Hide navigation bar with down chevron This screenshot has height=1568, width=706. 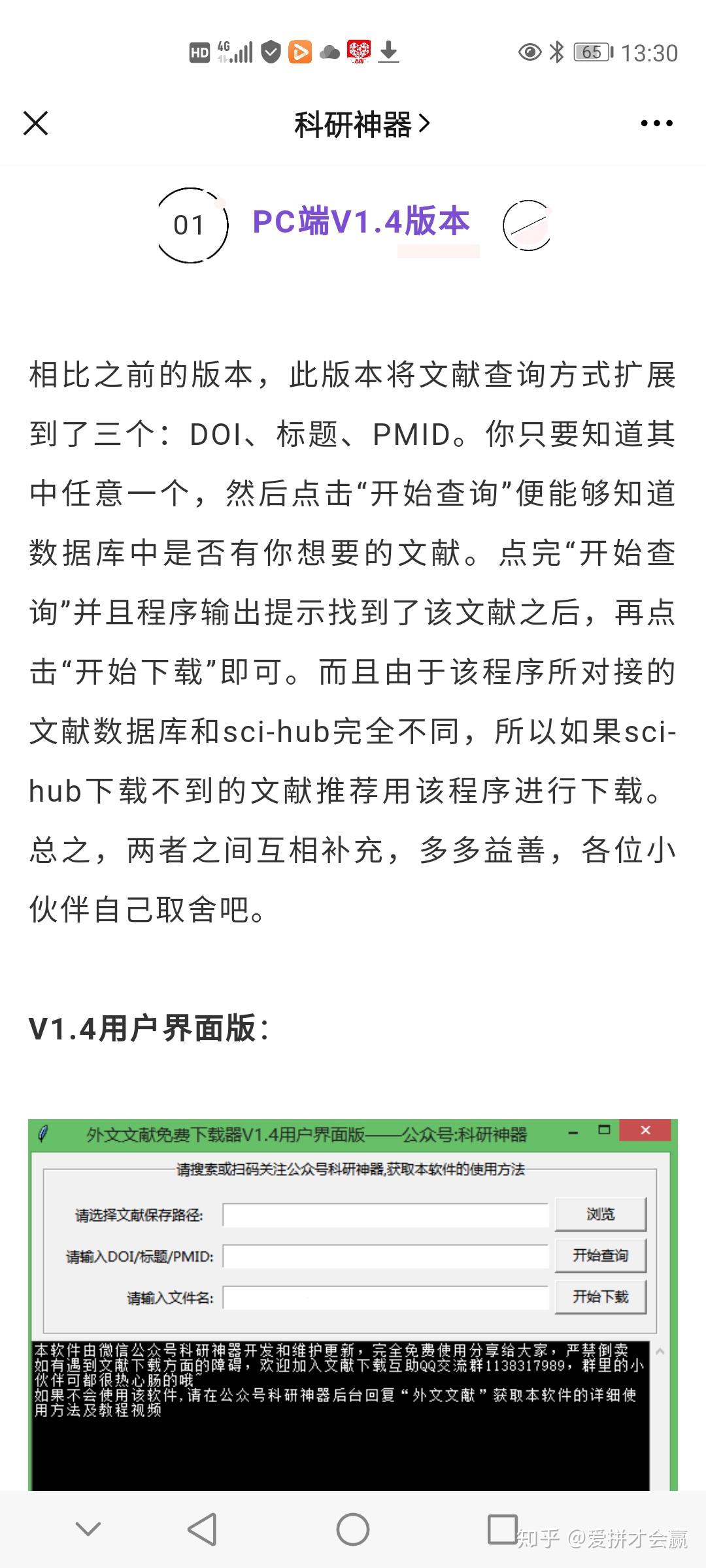tap(88, 1529)
